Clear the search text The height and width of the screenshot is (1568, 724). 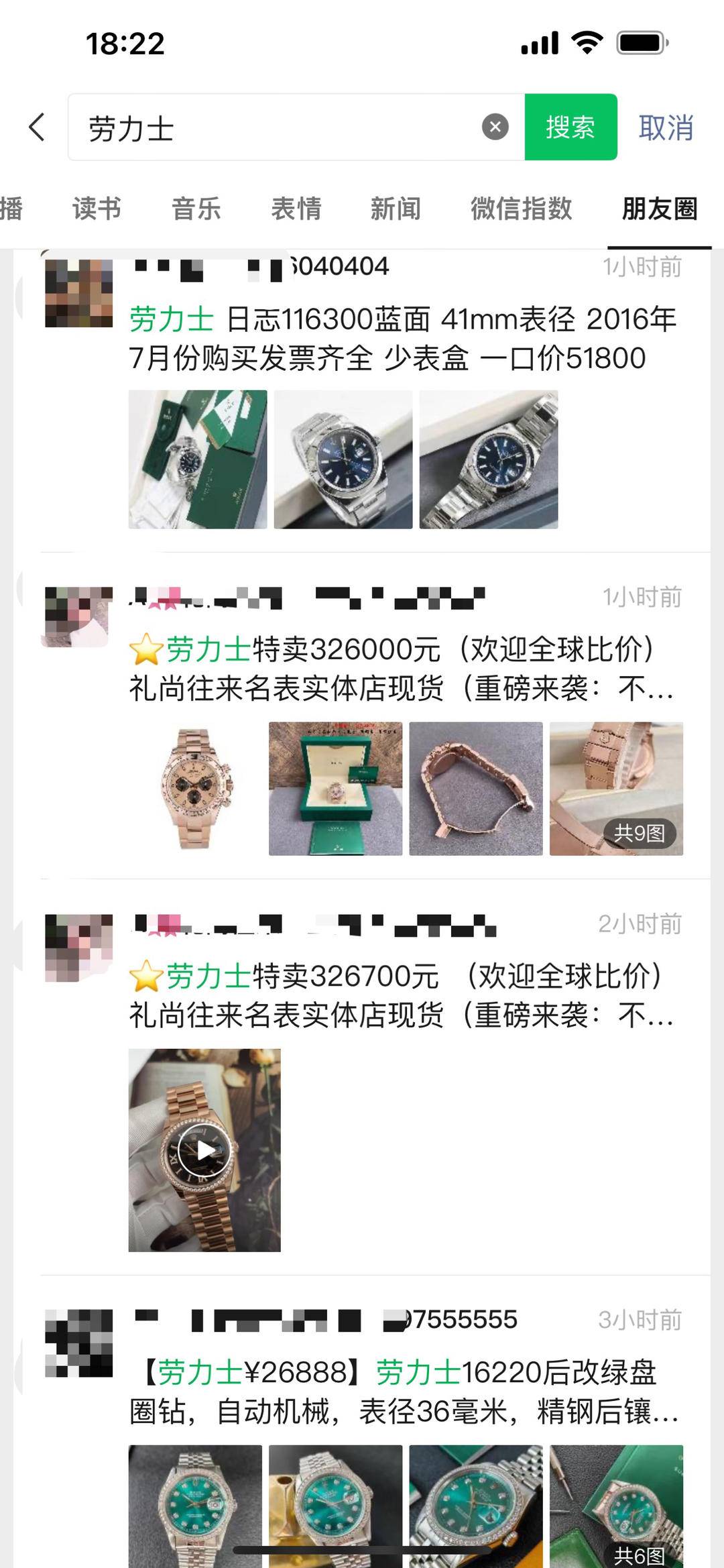click(495, 127)
